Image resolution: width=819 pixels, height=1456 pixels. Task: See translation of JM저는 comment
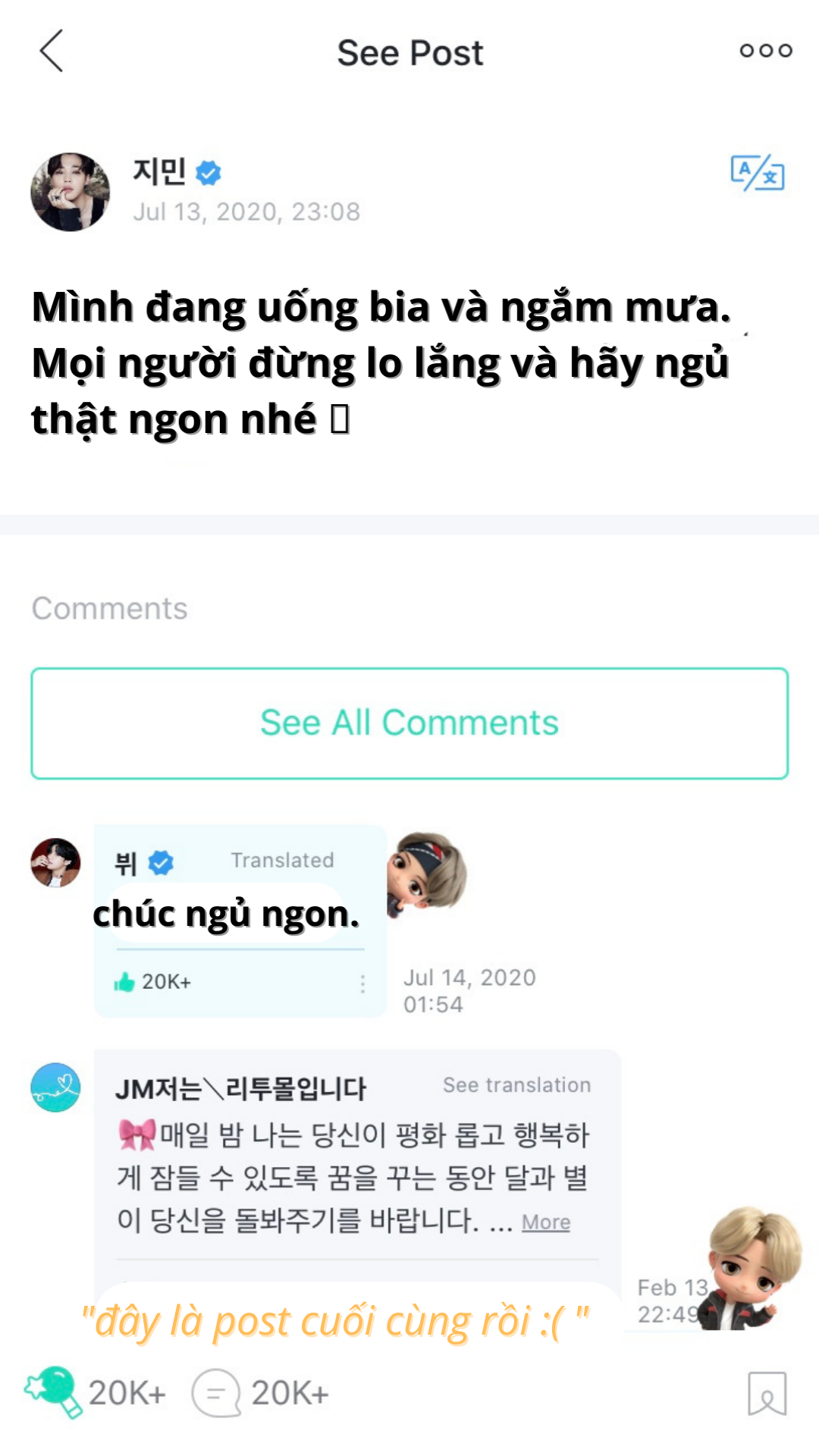pyautogui.click(x=516, y=1085)
